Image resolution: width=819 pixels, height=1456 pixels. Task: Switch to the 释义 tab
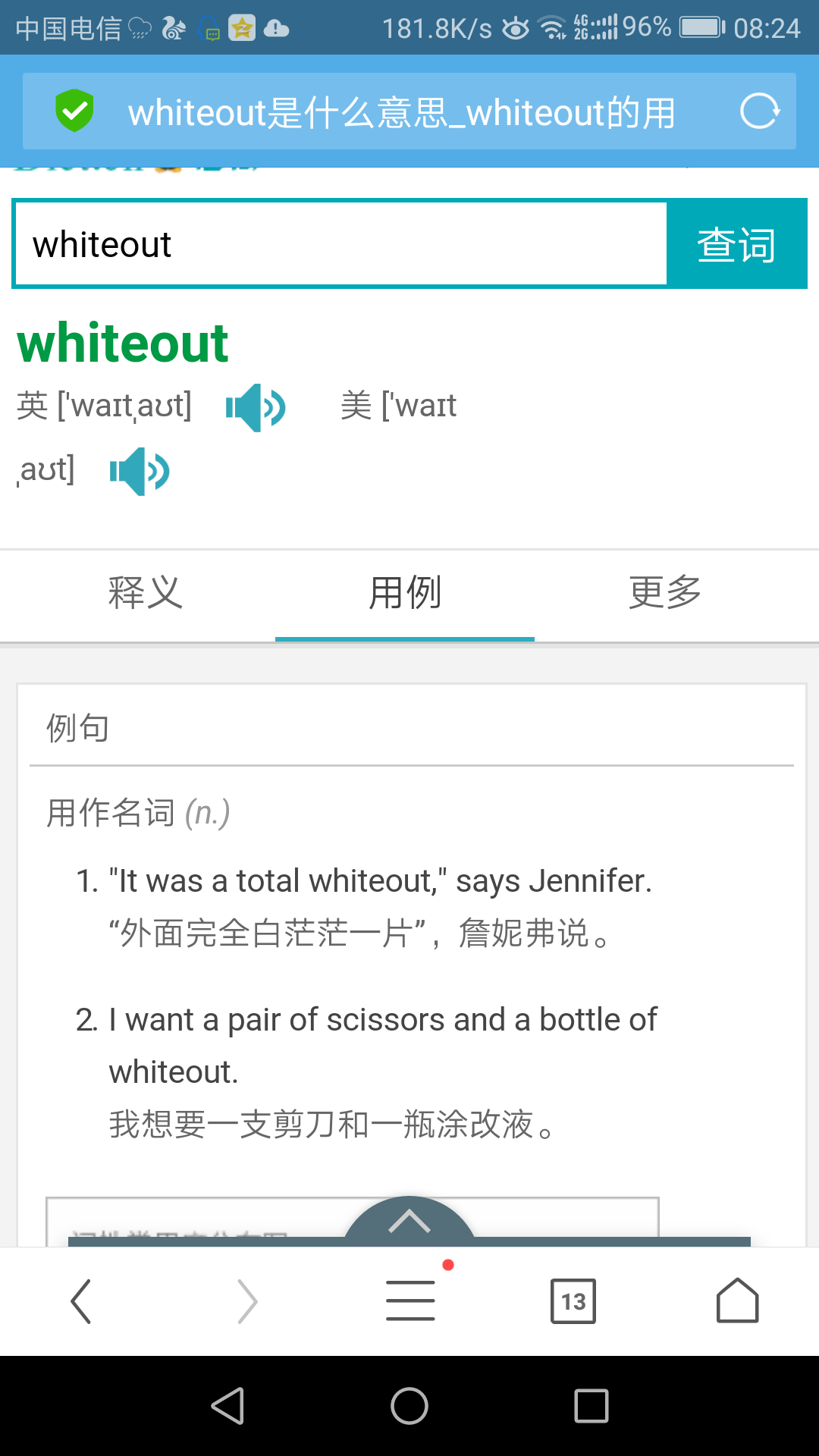(145, 593)
